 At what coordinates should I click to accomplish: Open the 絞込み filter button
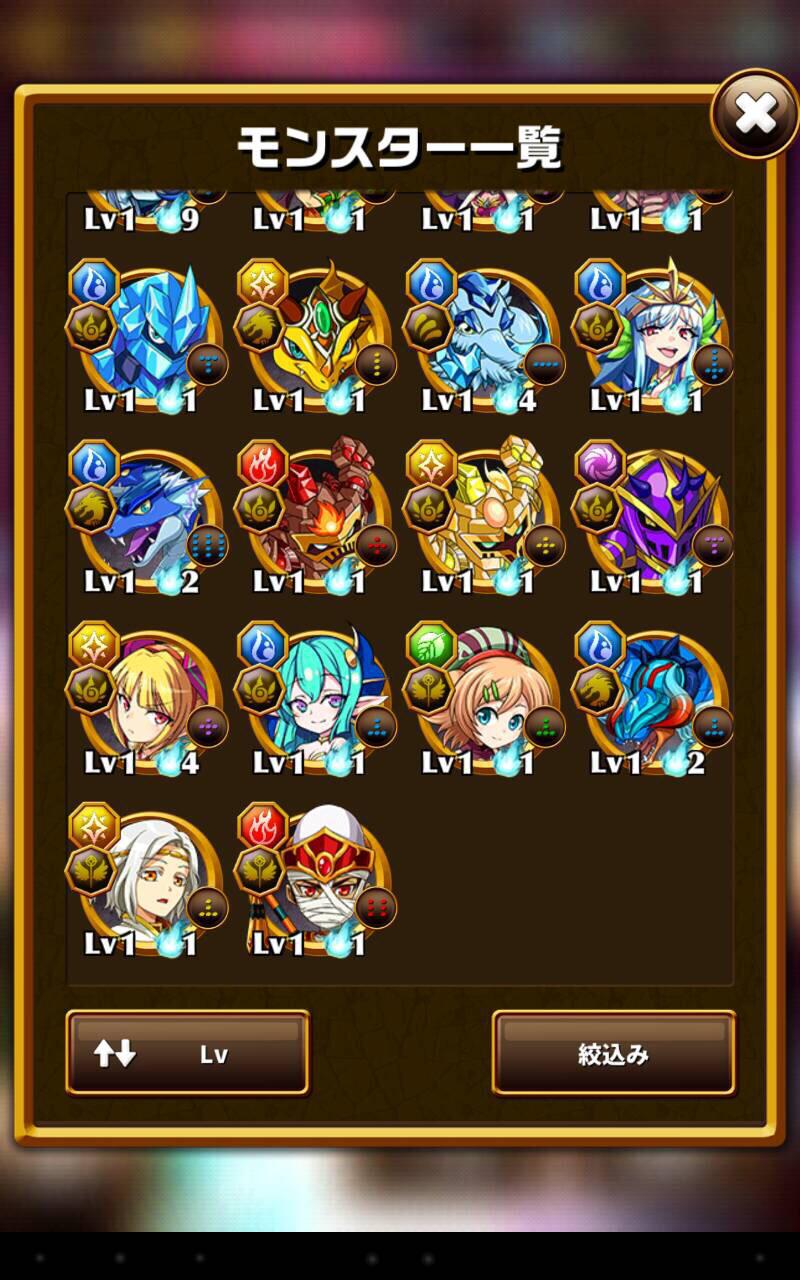coord(614,1053)
